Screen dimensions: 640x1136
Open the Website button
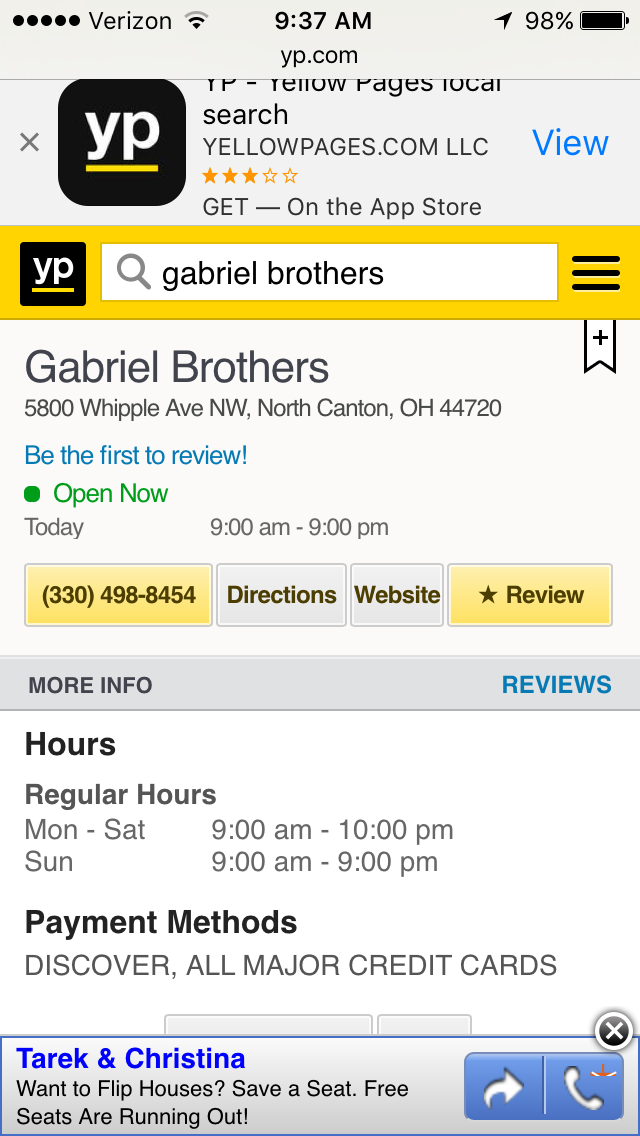click(x=397, y=595)
